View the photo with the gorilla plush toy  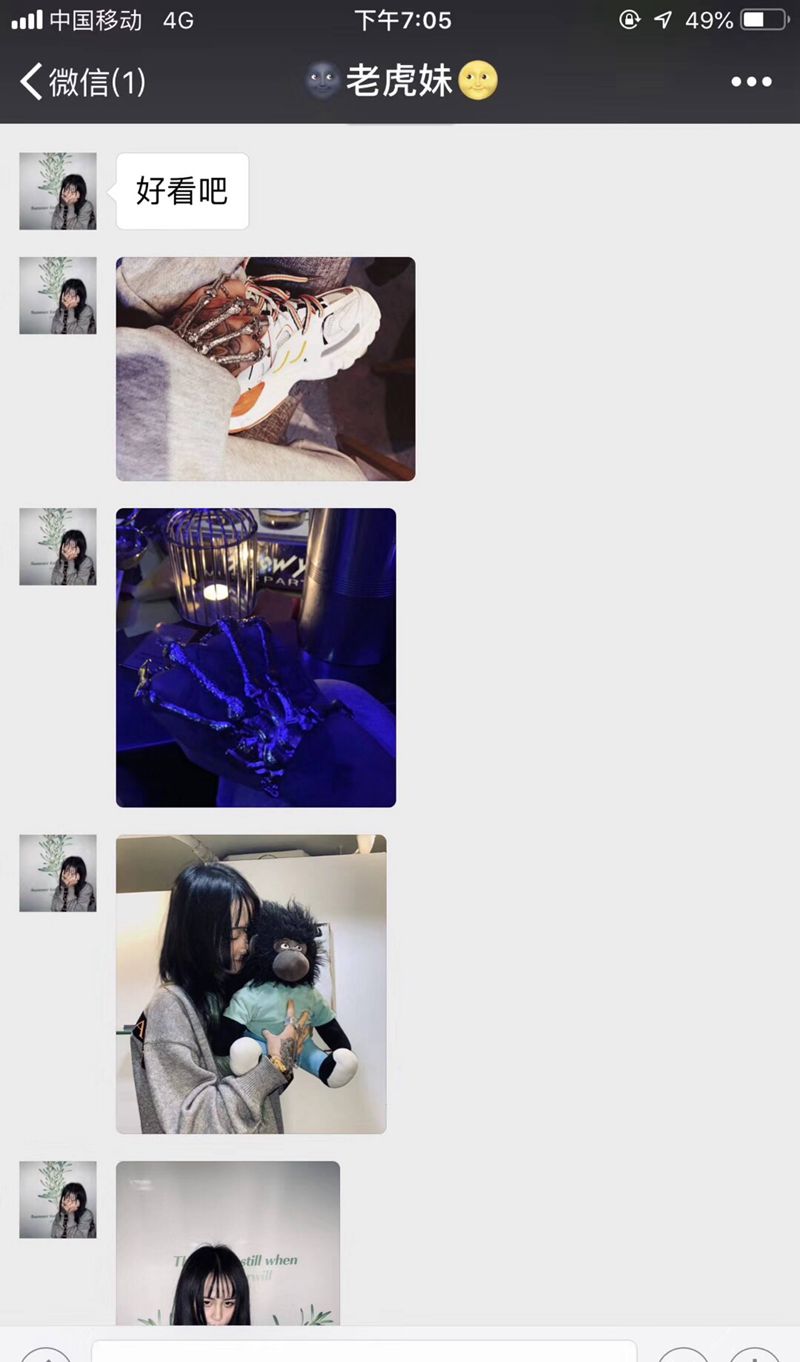(x=251, y=984)
